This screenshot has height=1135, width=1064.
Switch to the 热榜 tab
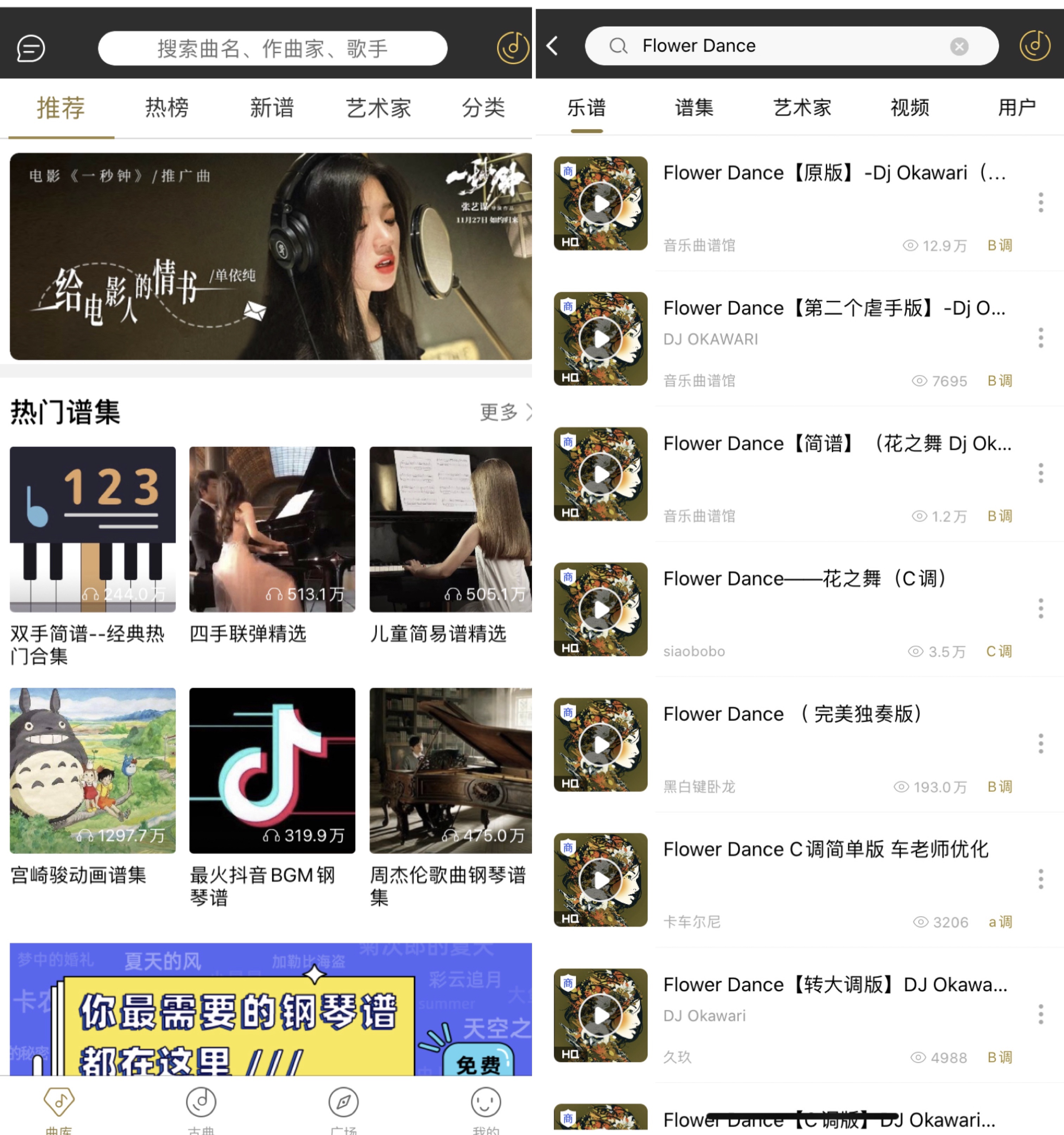click(167, 108)
